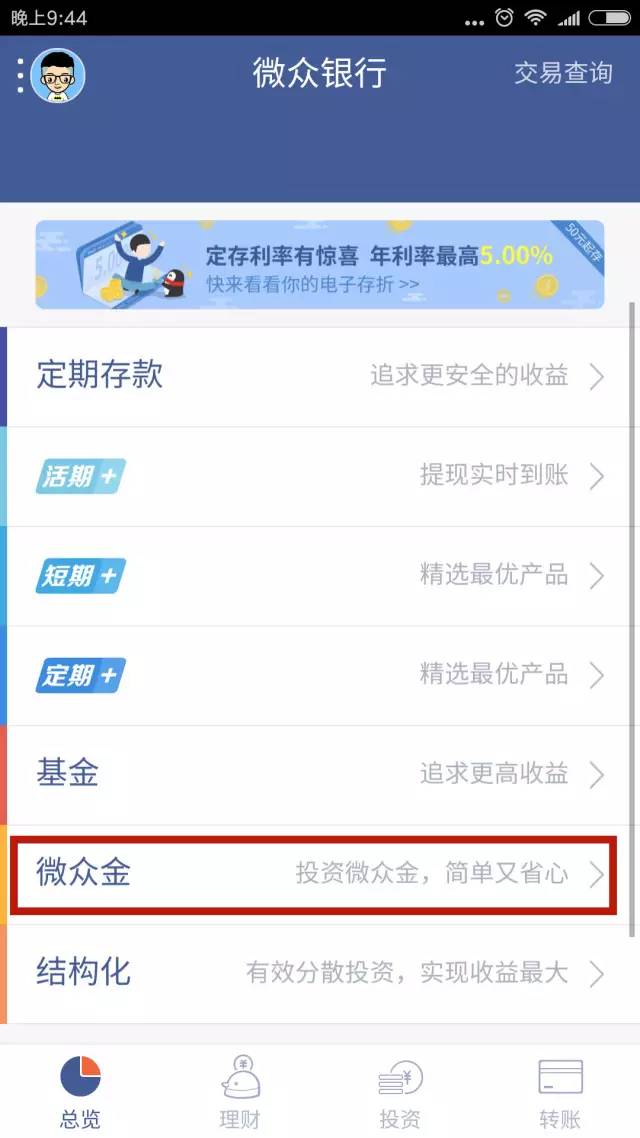640x1138 pixels.
Task: Switch to the 总览 tab
Action: click(80, 1092)
